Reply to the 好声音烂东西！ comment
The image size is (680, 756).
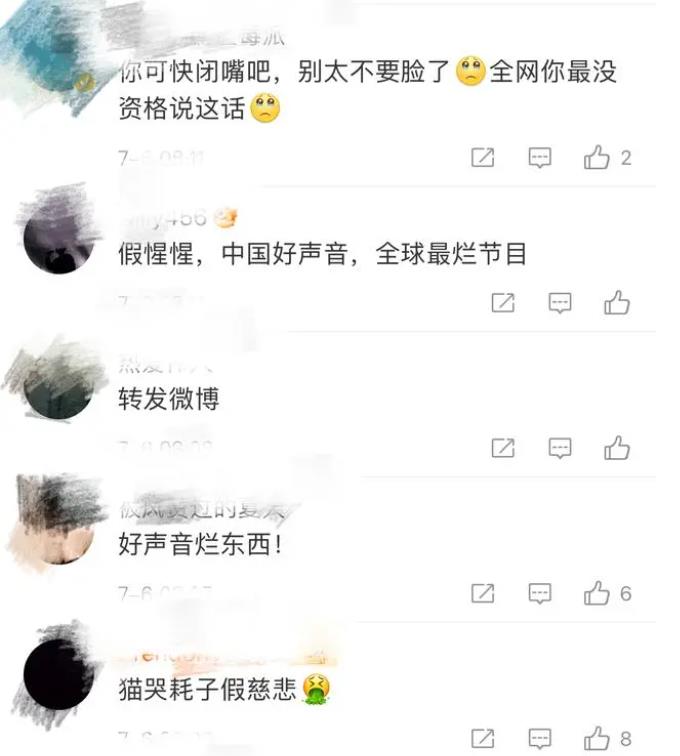(x=540, y=593)
